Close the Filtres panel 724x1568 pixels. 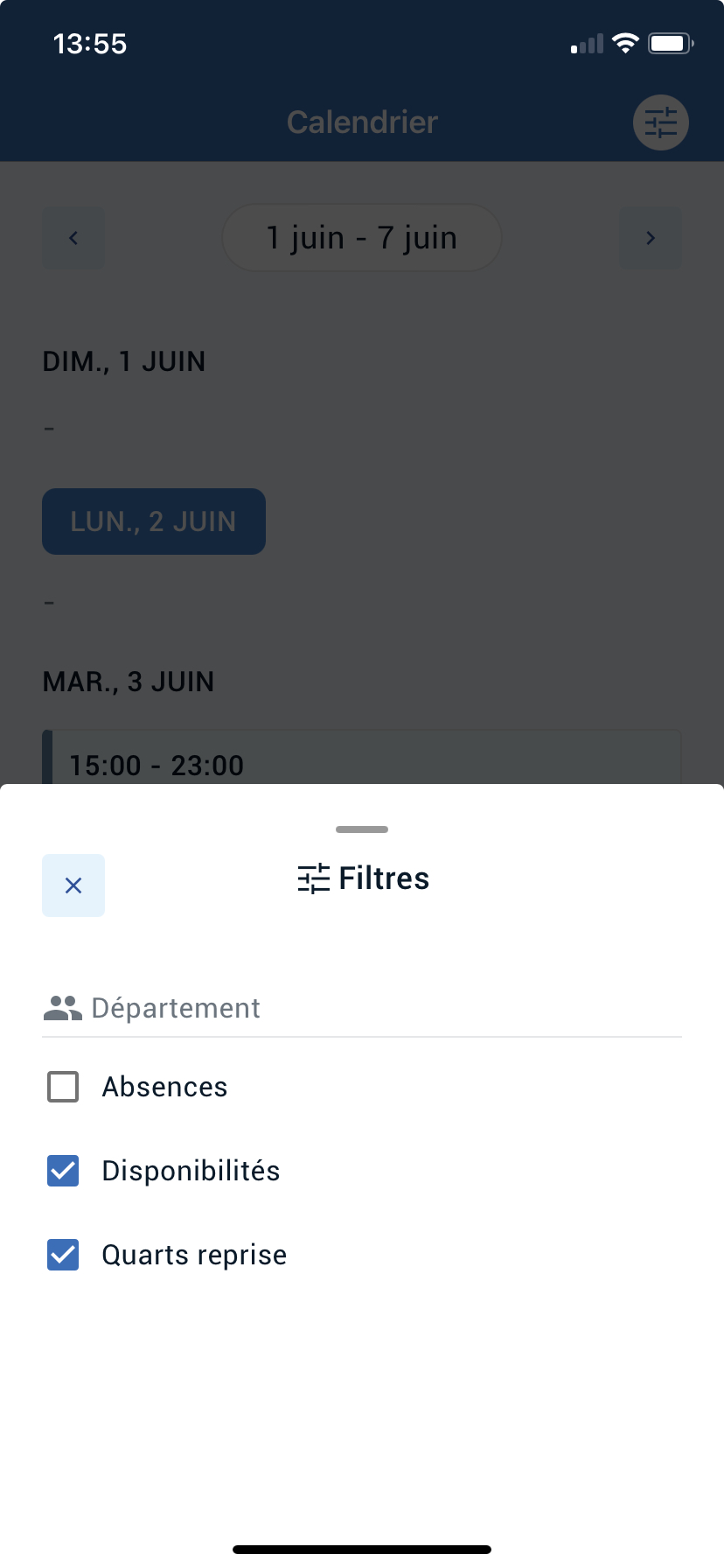(x=73, y=885)
